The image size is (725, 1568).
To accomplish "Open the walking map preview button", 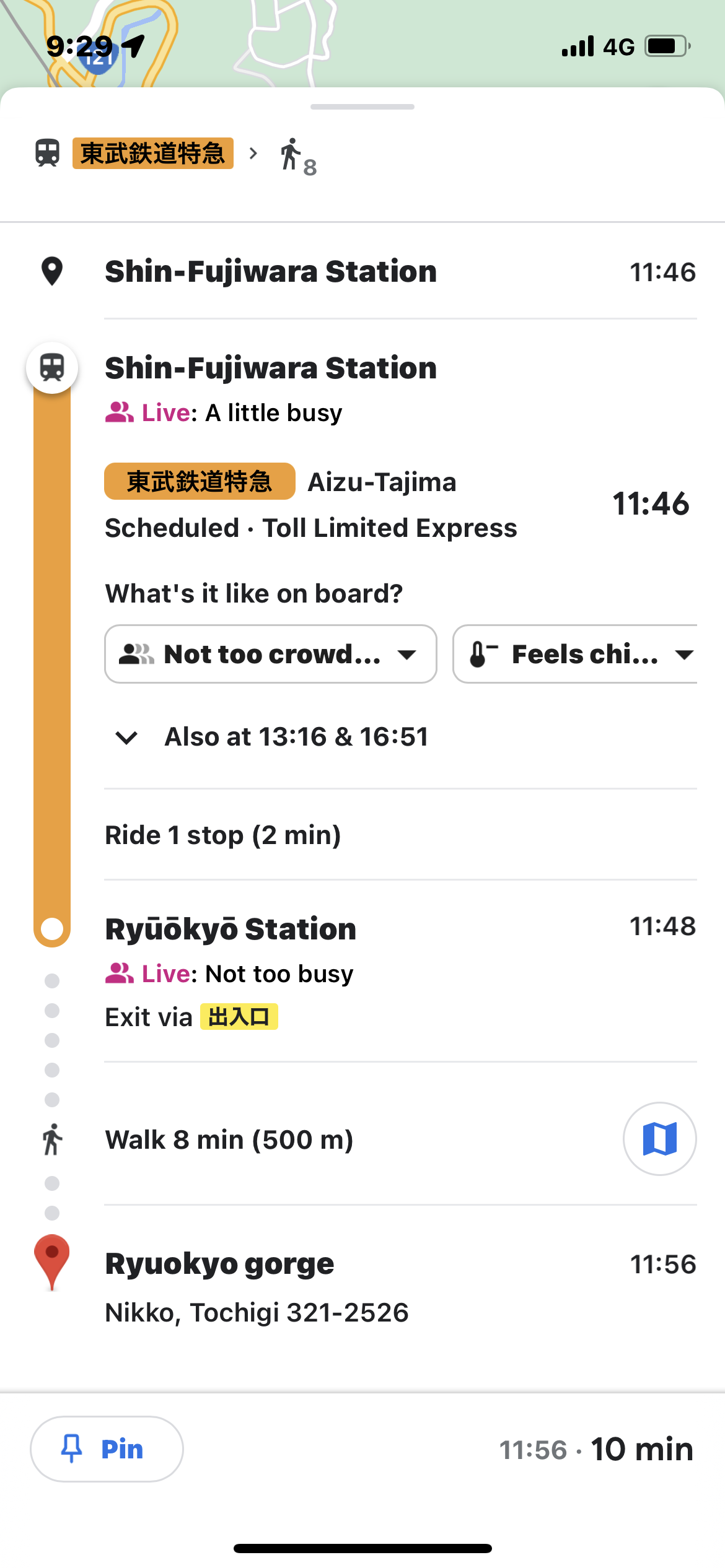I will [x=660, y=1139].
